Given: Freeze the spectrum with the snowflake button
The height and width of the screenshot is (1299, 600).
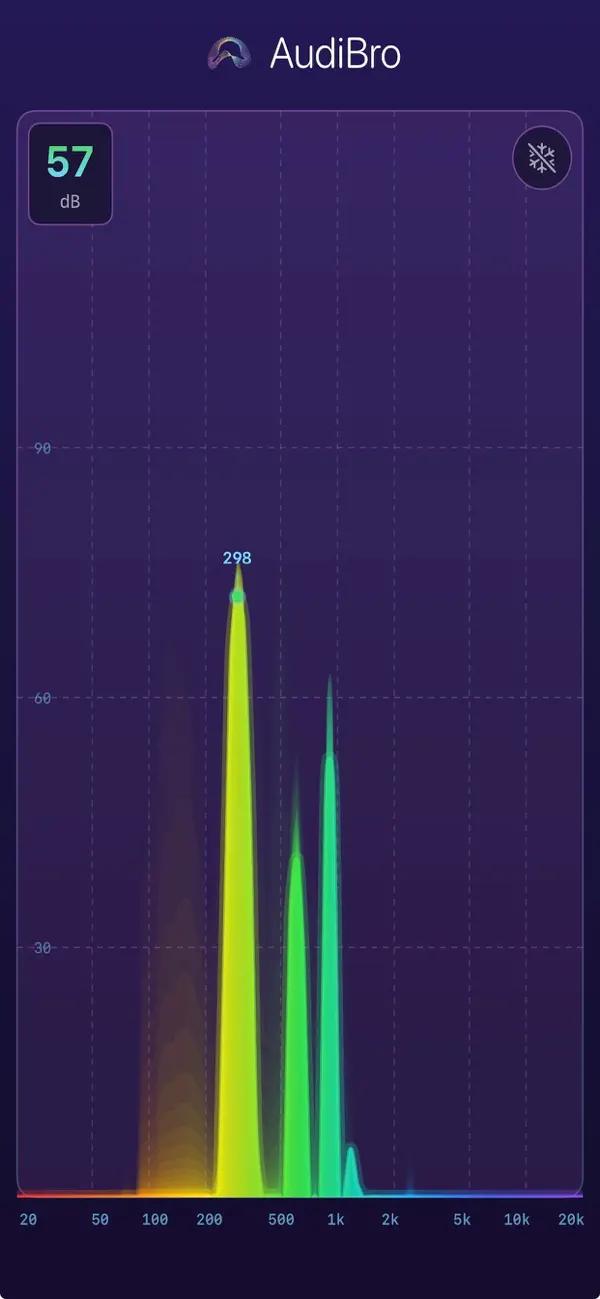Looking at the screenshot, I should (x=542, y=158).
